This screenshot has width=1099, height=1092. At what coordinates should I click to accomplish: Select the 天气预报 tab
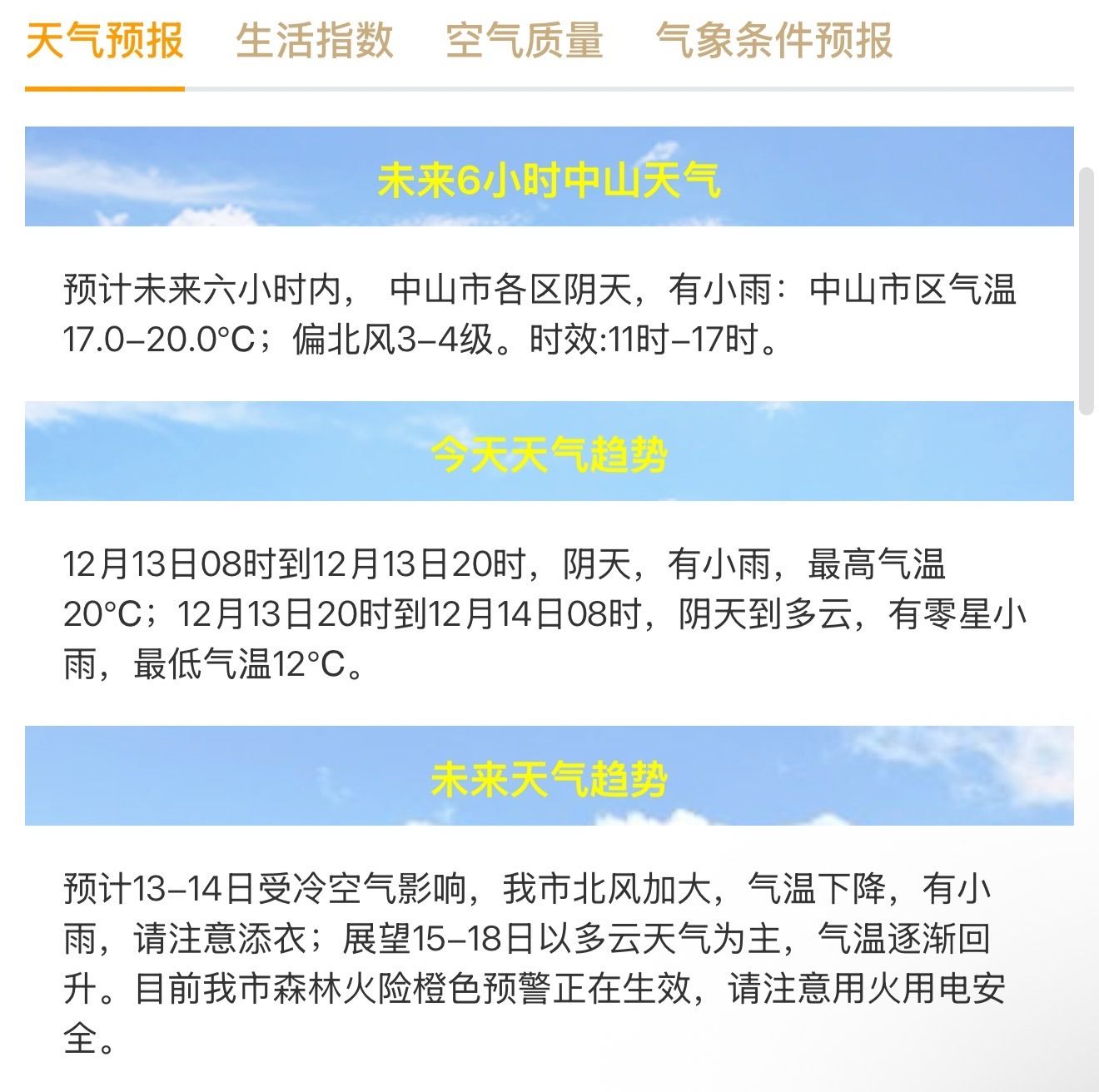coord(104,41)
